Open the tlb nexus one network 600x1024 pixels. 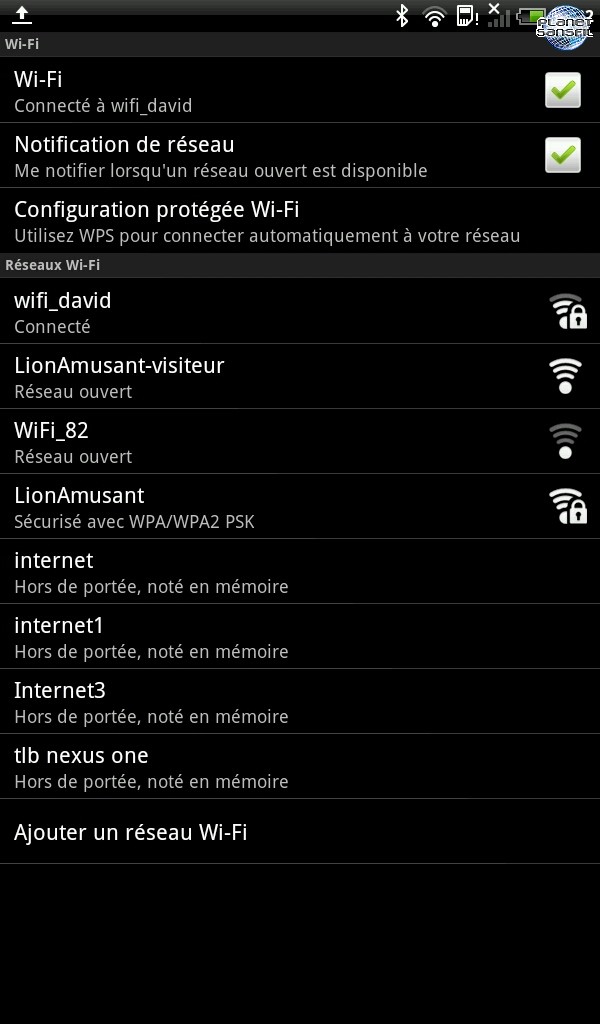[x=300, y=766]
